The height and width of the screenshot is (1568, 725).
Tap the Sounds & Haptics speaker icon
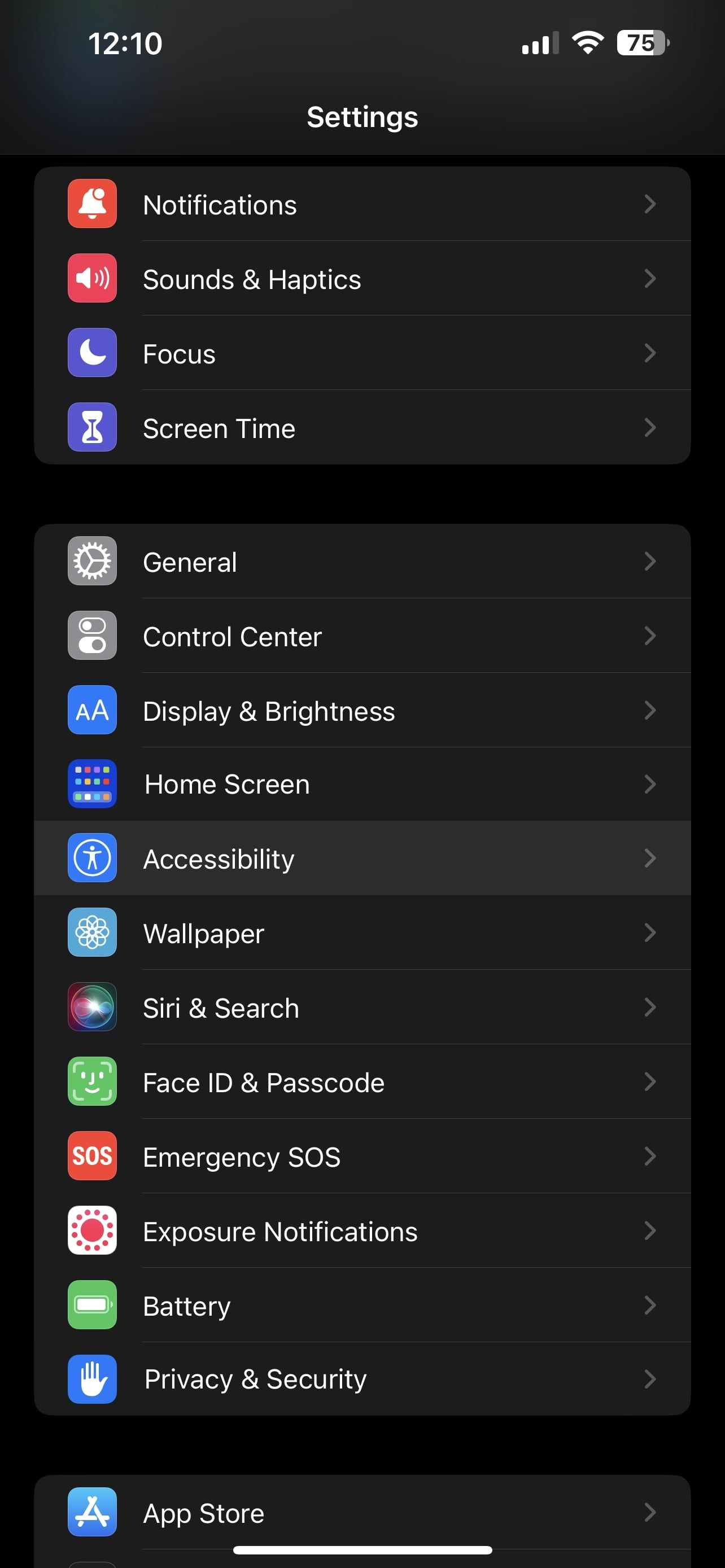point(92,278)
